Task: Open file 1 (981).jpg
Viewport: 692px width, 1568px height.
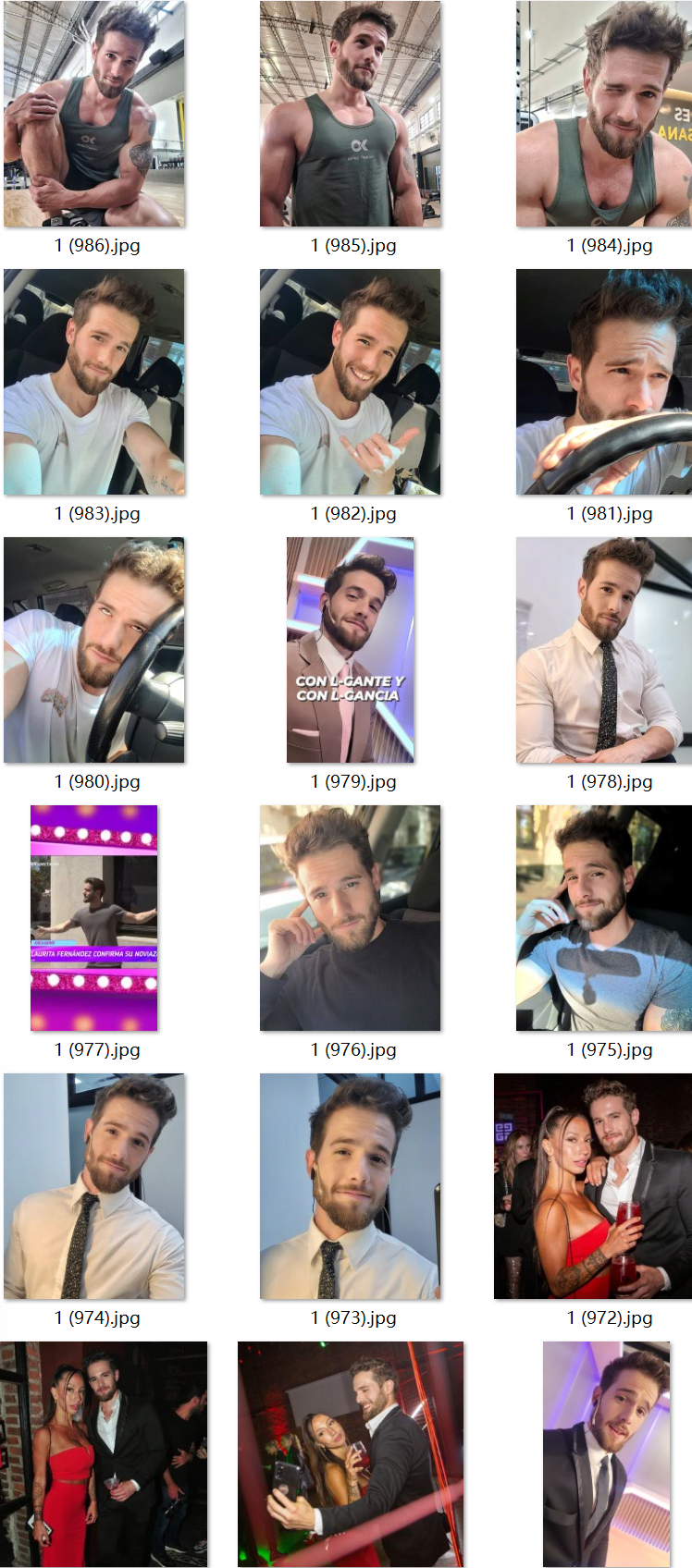Action: click(604, 382)
